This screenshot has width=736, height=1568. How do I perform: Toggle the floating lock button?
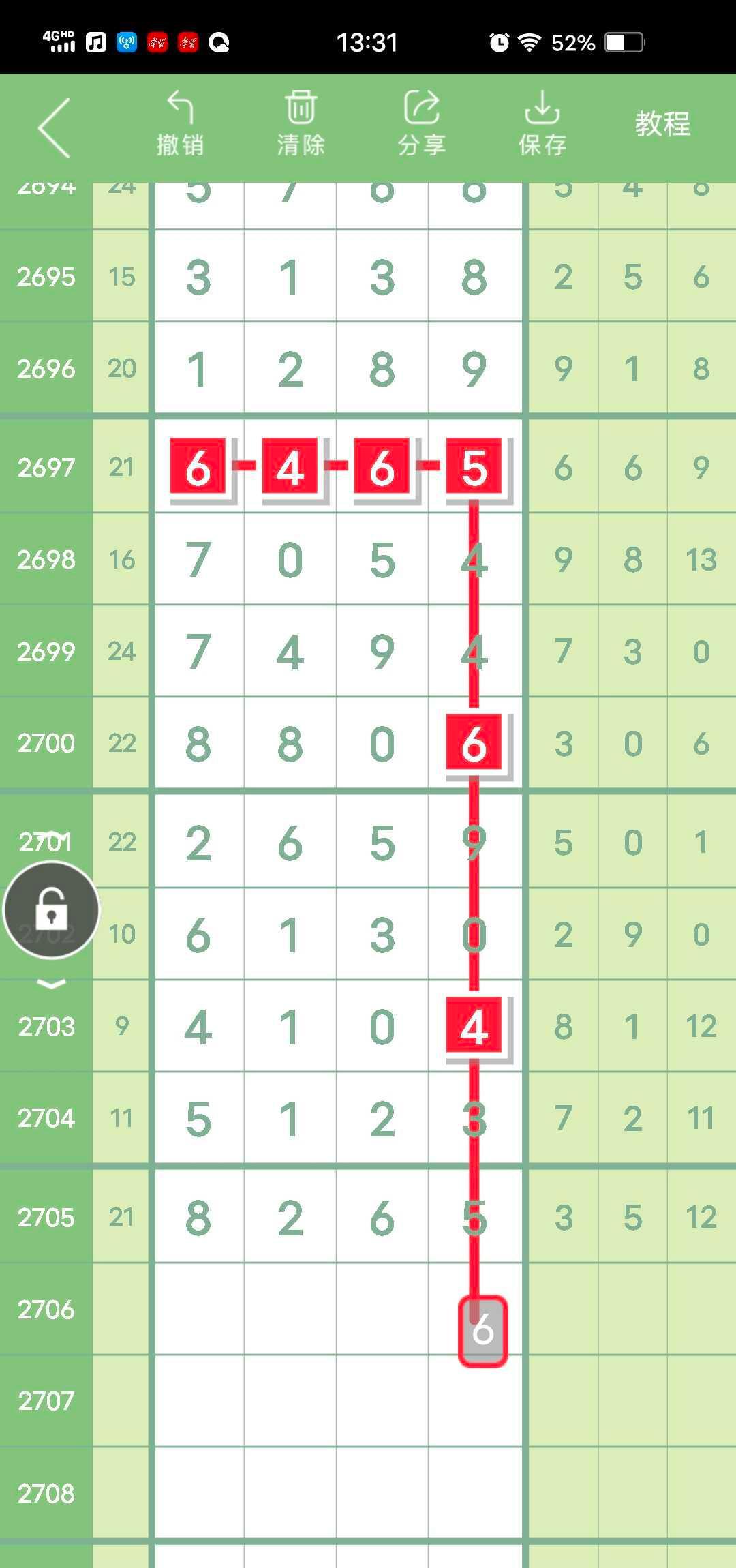pyautogui.click(x=51, y=910)
